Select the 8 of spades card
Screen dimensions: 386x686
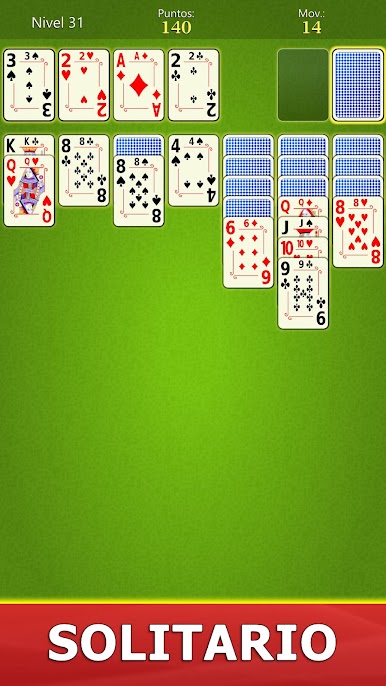click(x=139, y=191)
